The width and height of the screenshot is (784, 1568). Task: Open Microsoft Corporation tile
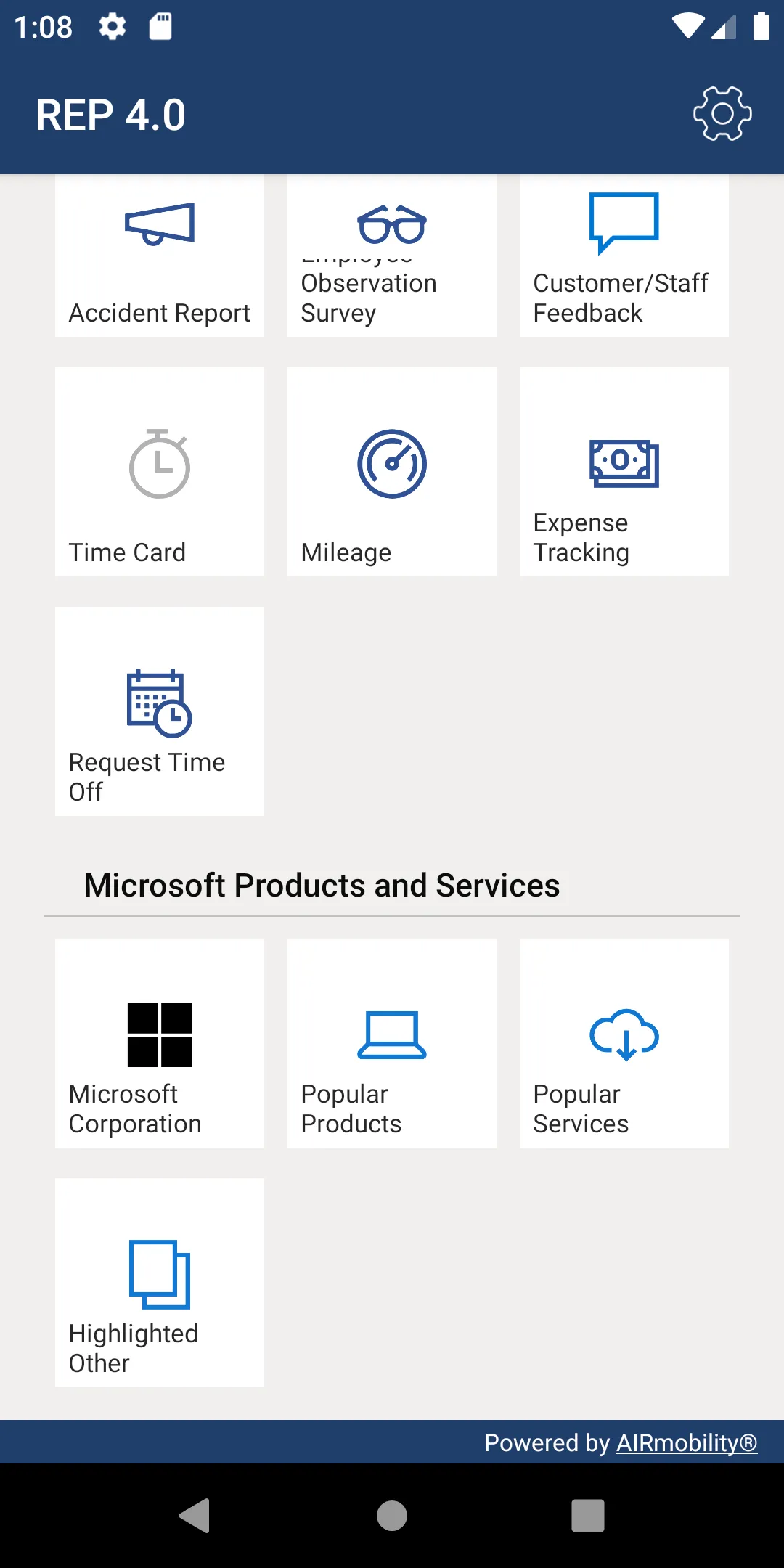pyautogui.click(x=160, y=1043)
